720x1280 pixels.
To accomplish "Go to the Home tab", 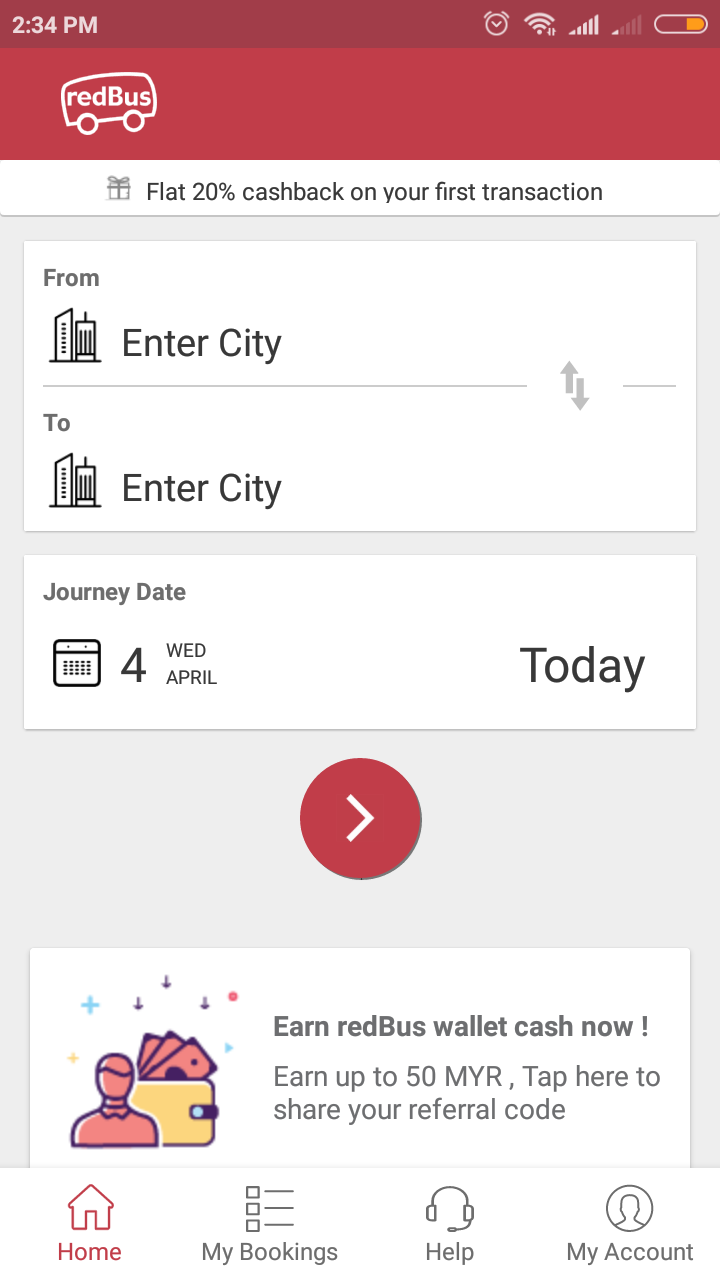I will coord(90,1224).
